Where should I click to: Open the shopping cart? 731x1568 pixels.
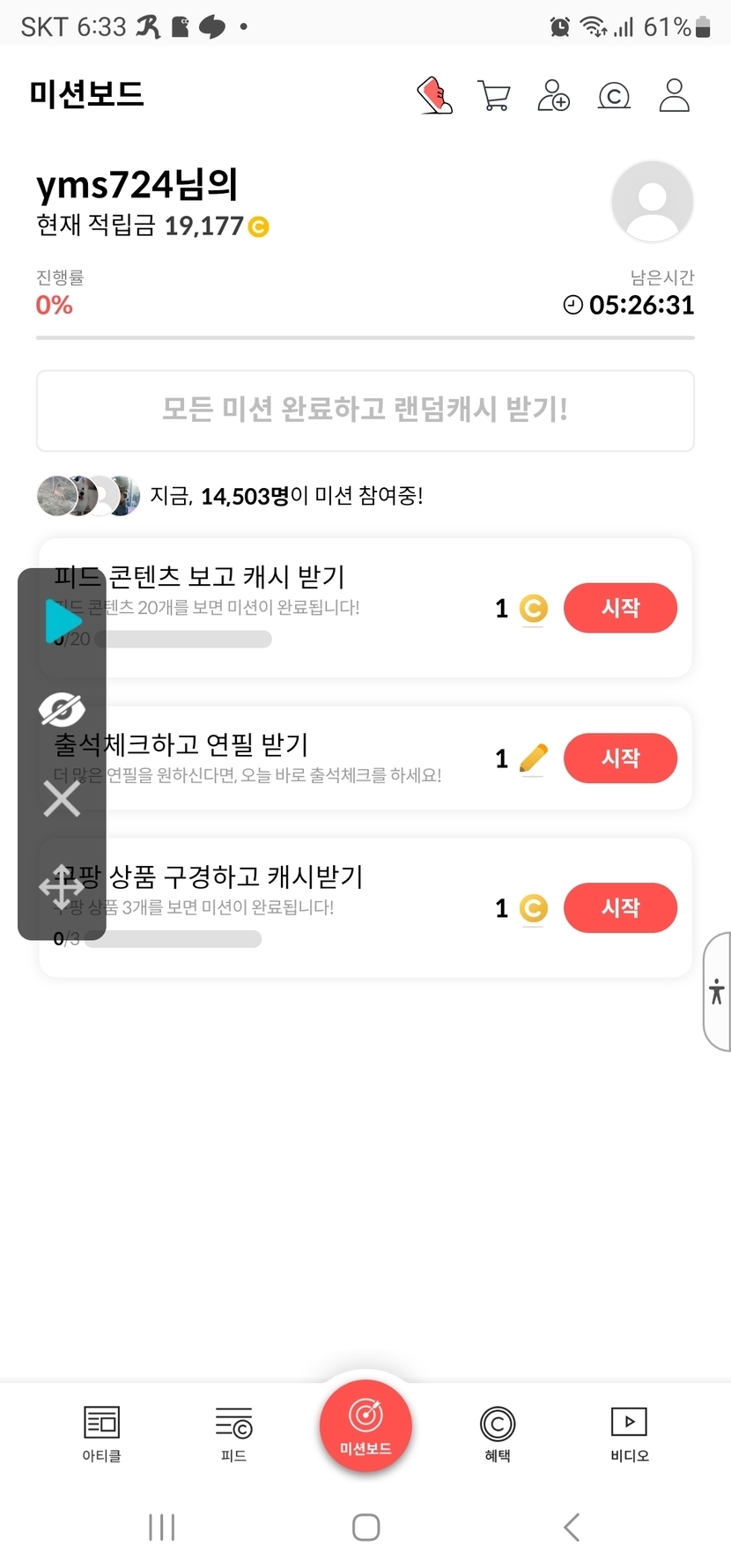pyautogui.click(x=494, y=95)
